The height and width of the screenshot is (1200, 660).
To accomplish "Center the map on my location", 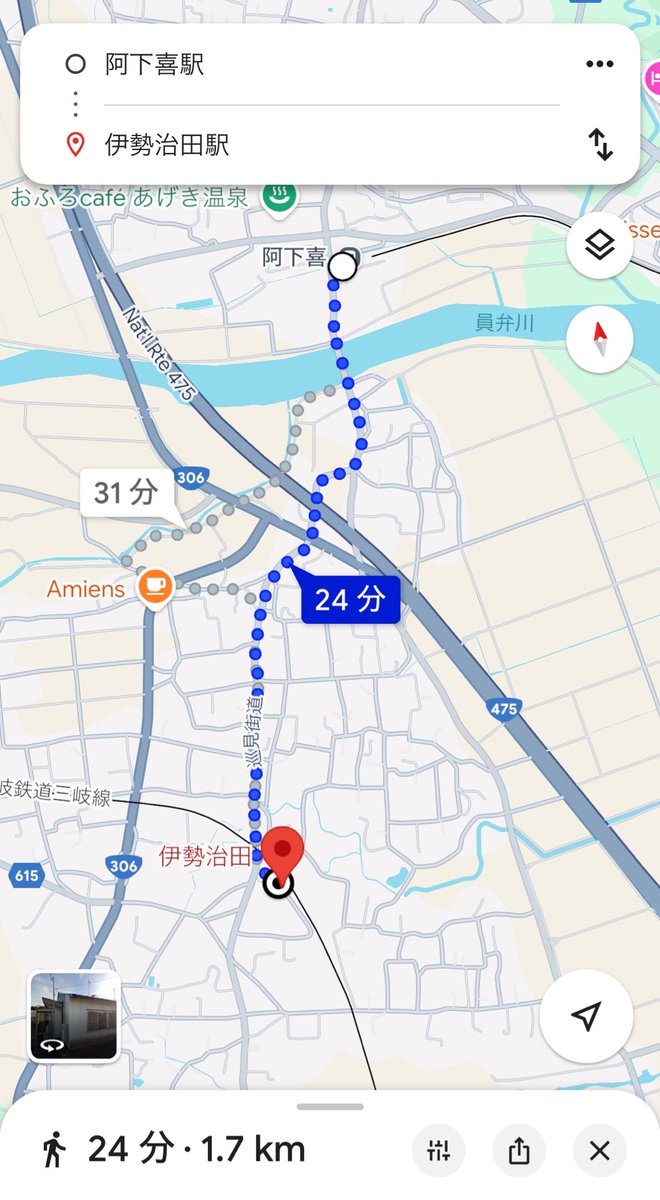I will pyautogui.click(x=586, y=1016).
